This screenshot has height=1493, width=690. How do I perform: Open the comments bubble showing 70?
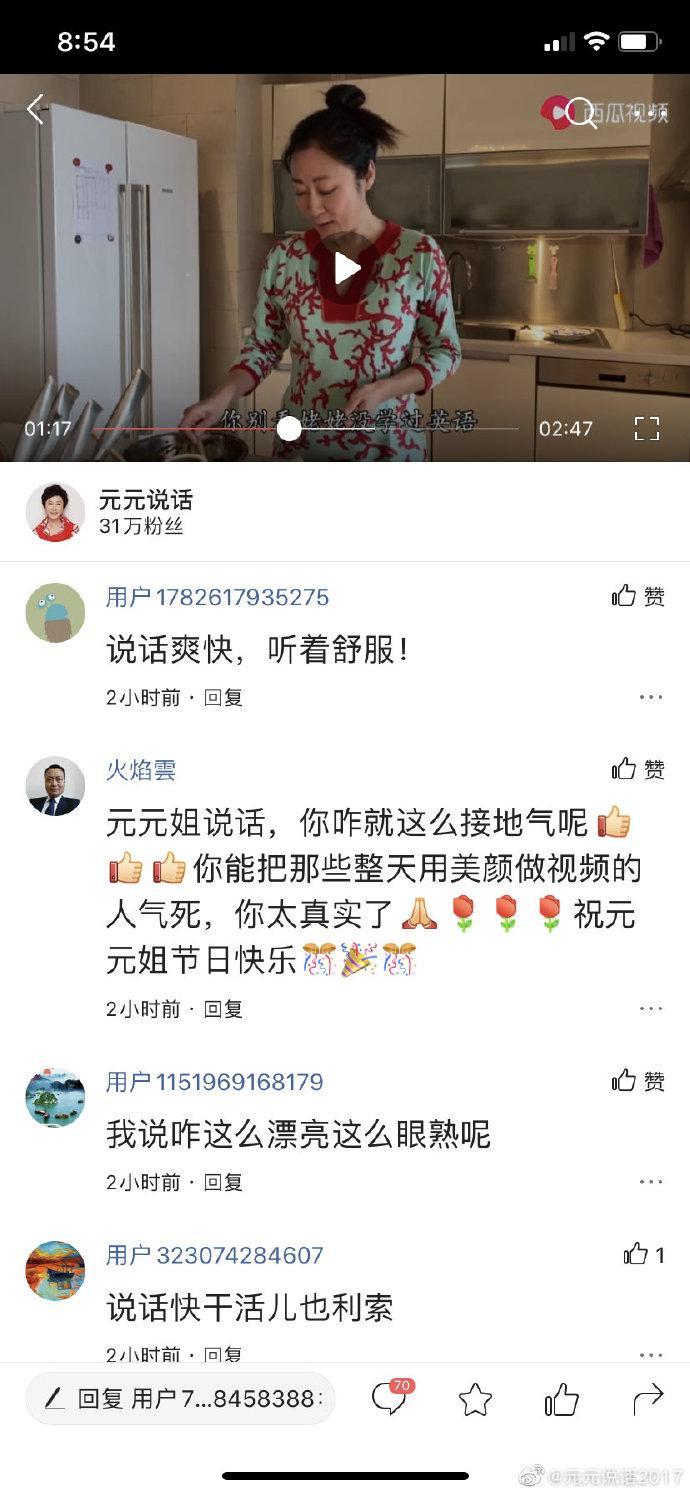pos(390,1399)
